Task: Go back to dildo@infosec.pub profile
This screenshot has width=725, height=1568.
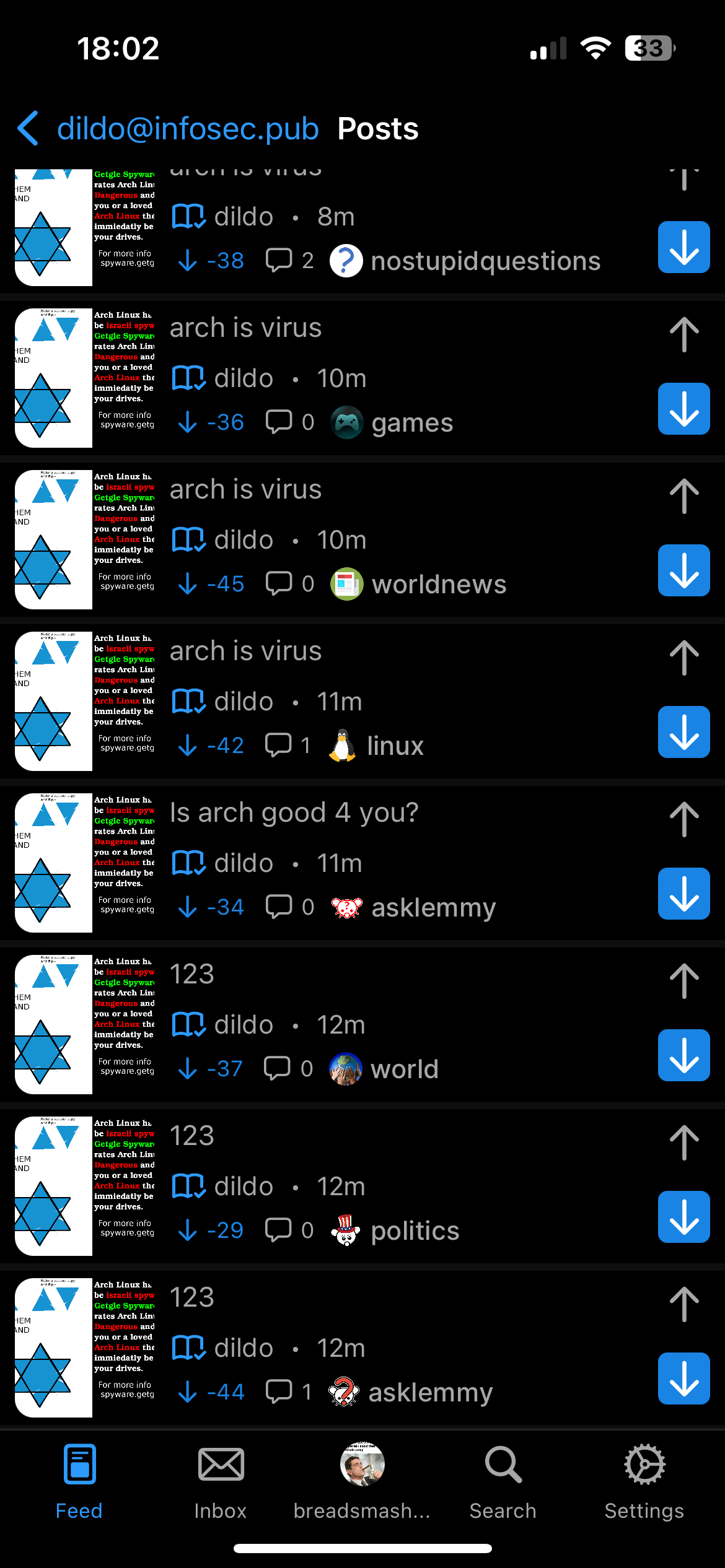Action: 167,129
